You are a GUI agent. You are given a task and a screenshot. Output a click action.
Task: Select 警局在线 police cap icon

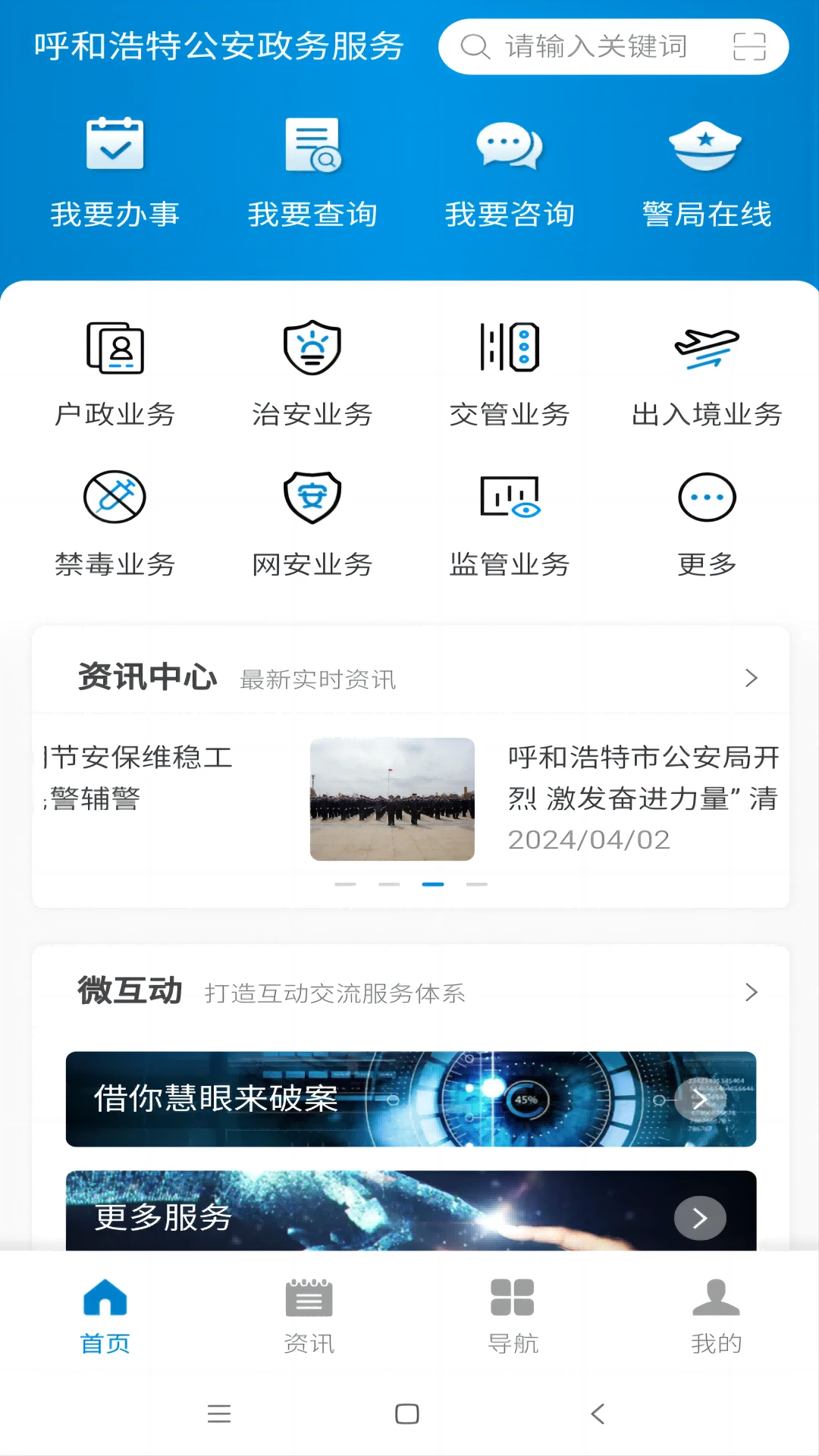coord(705,146)
